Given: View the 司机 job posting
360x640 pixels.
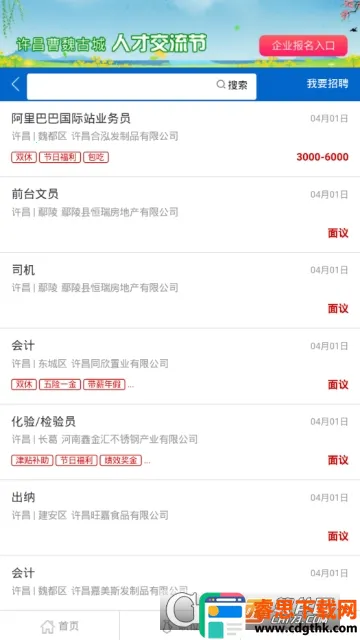Looking at the screenshot, I should (180, 291).
